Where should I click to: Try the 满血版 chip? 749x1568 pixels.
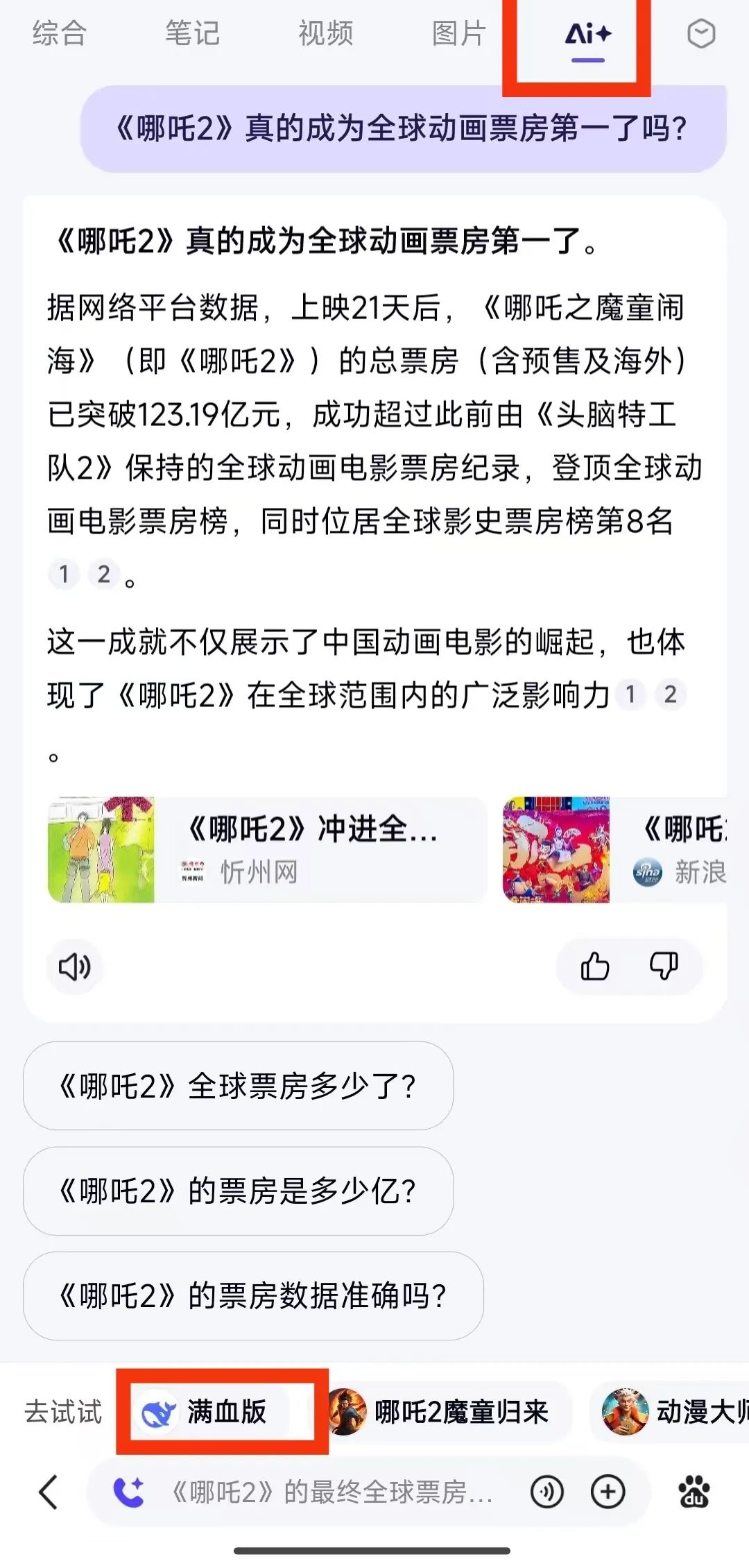click(x=212, y=1412)
